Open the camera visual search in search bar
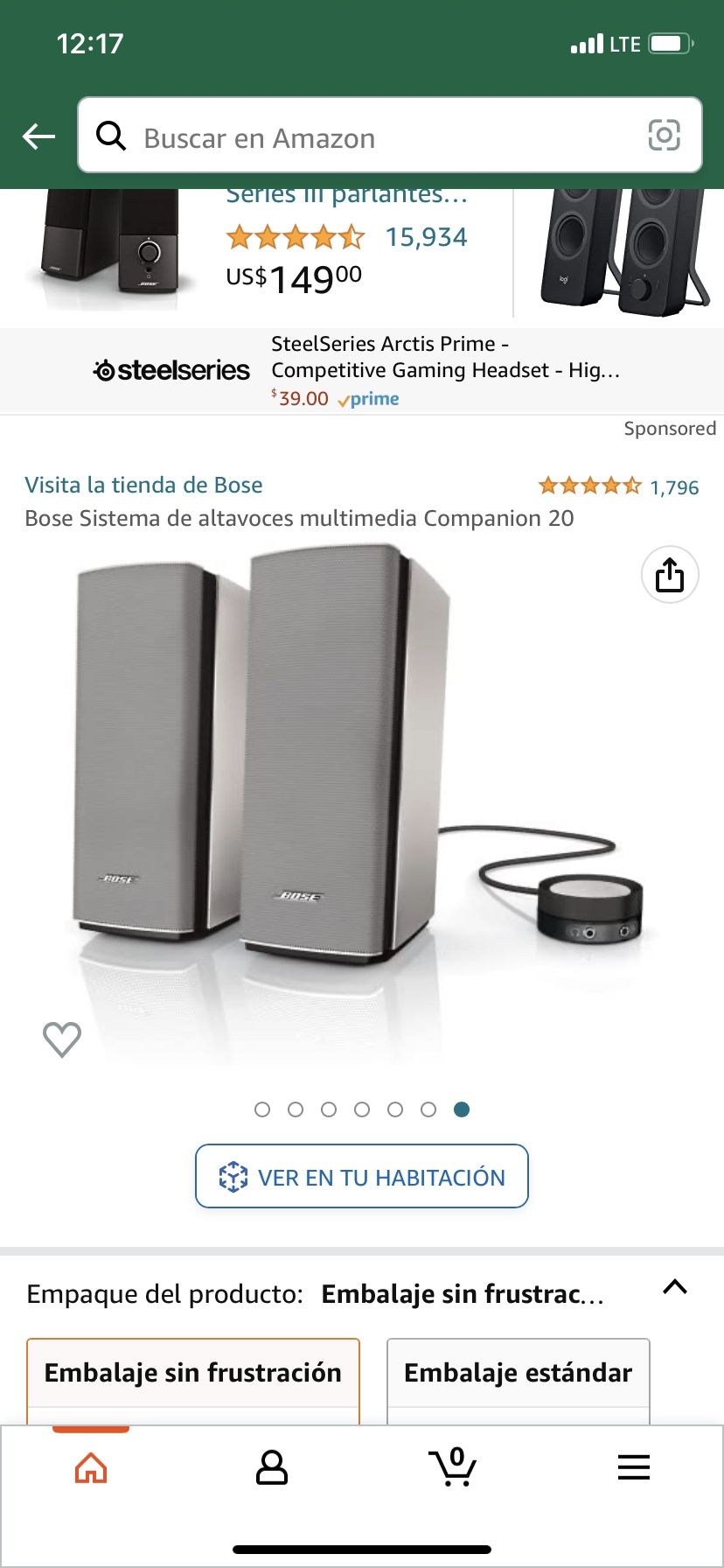Image resolution: width=724 pixels, height=1568 pixels. coord(666,136)
